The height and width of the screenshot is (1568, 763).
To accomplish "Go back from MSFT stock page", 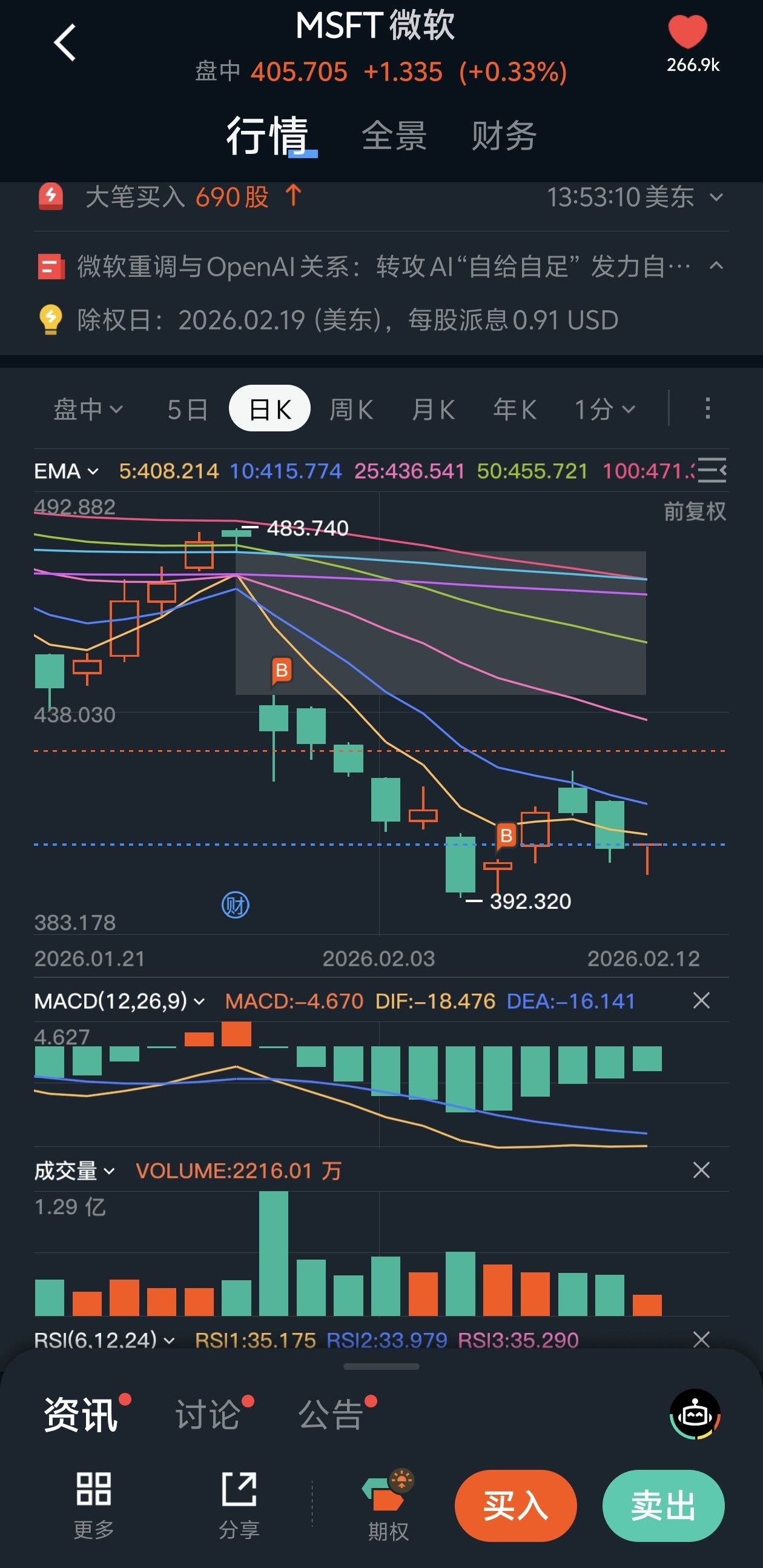I will 65,42.
